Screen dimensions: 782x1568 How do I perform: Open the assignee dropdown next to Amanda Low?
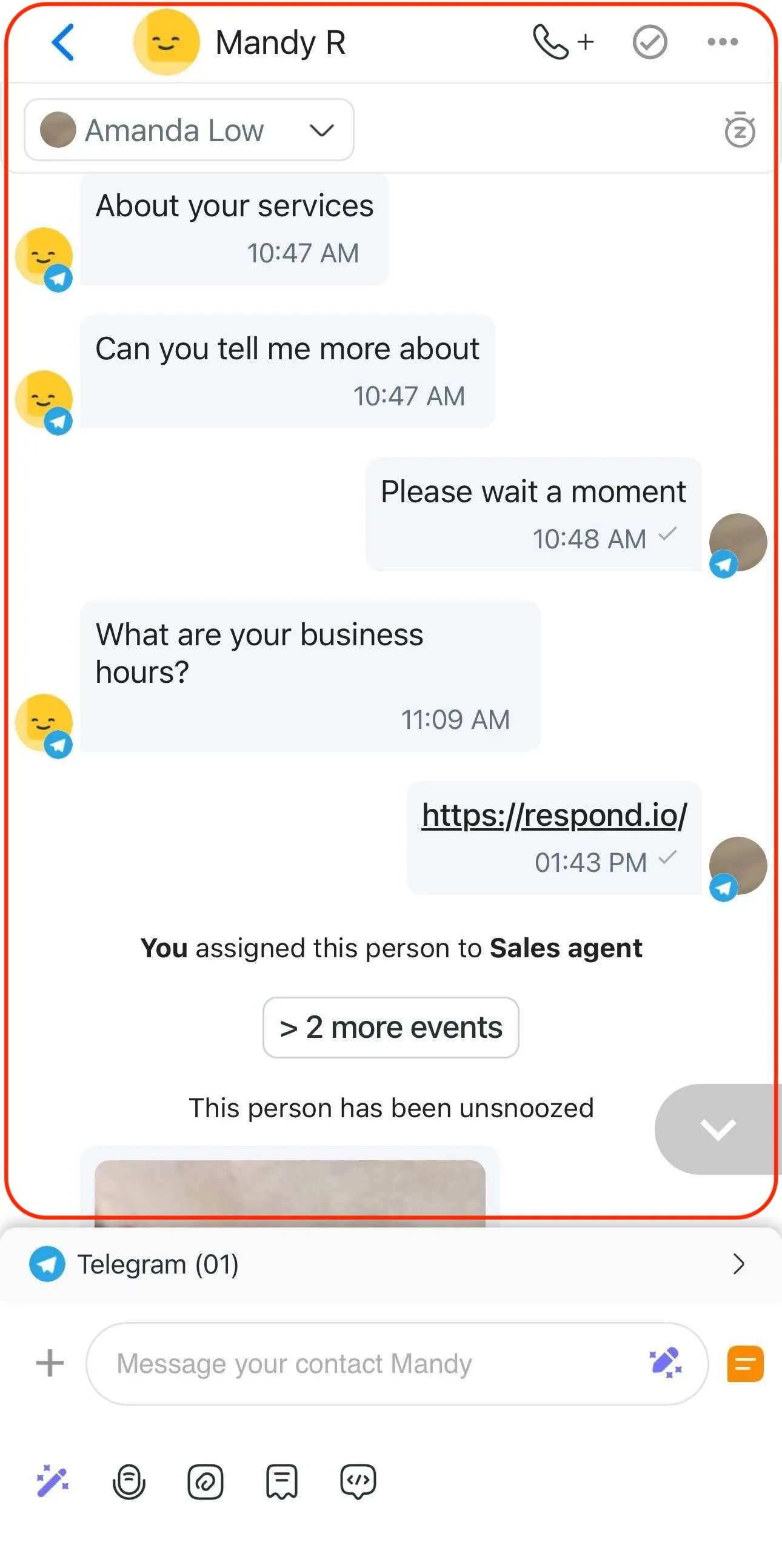pyautogui.click(x=323, y=130)
